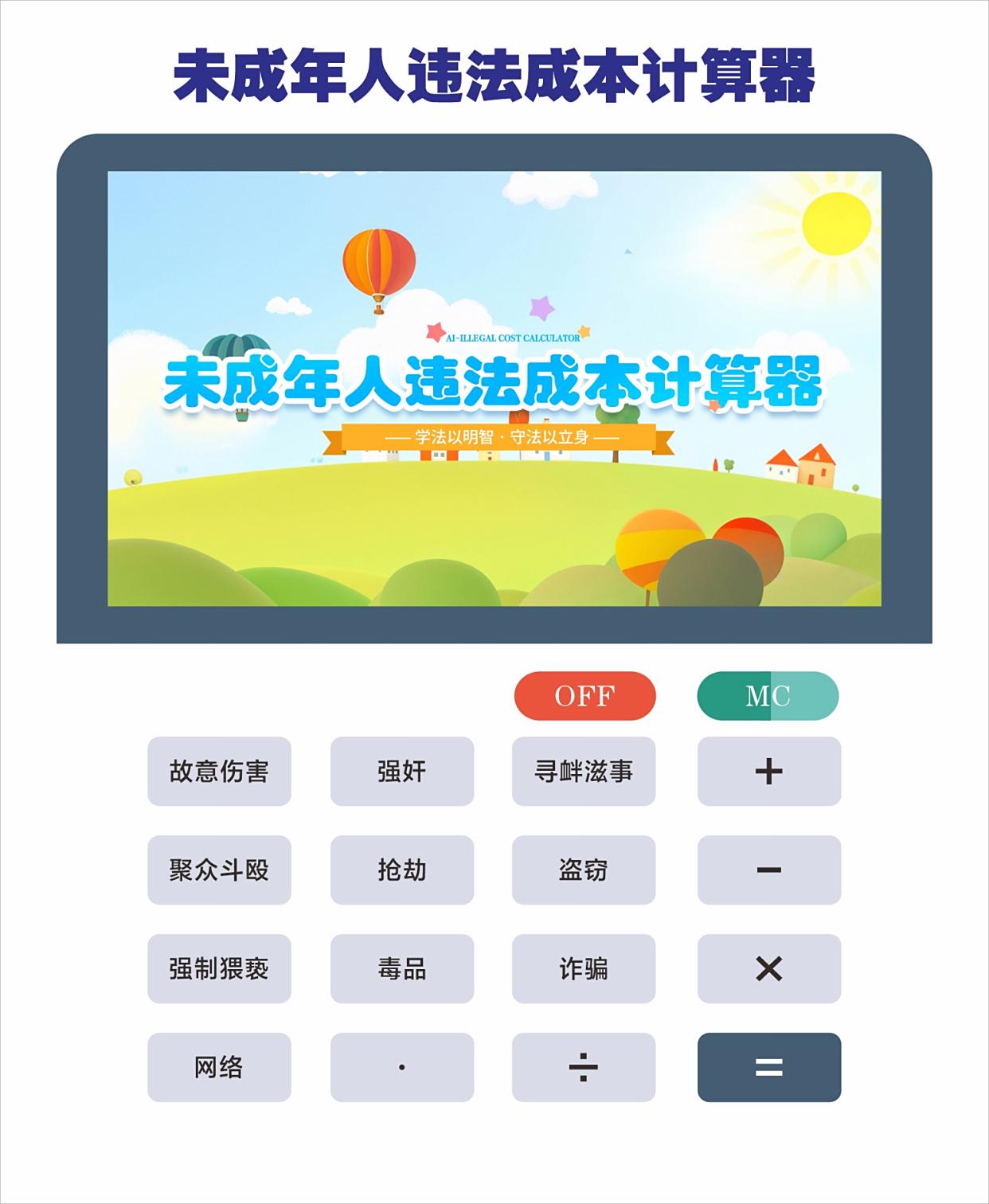The height and width of the screenshot is (1204, 989).
Task: Tap the divide operator key
Action: click(x=584, y=1067)
